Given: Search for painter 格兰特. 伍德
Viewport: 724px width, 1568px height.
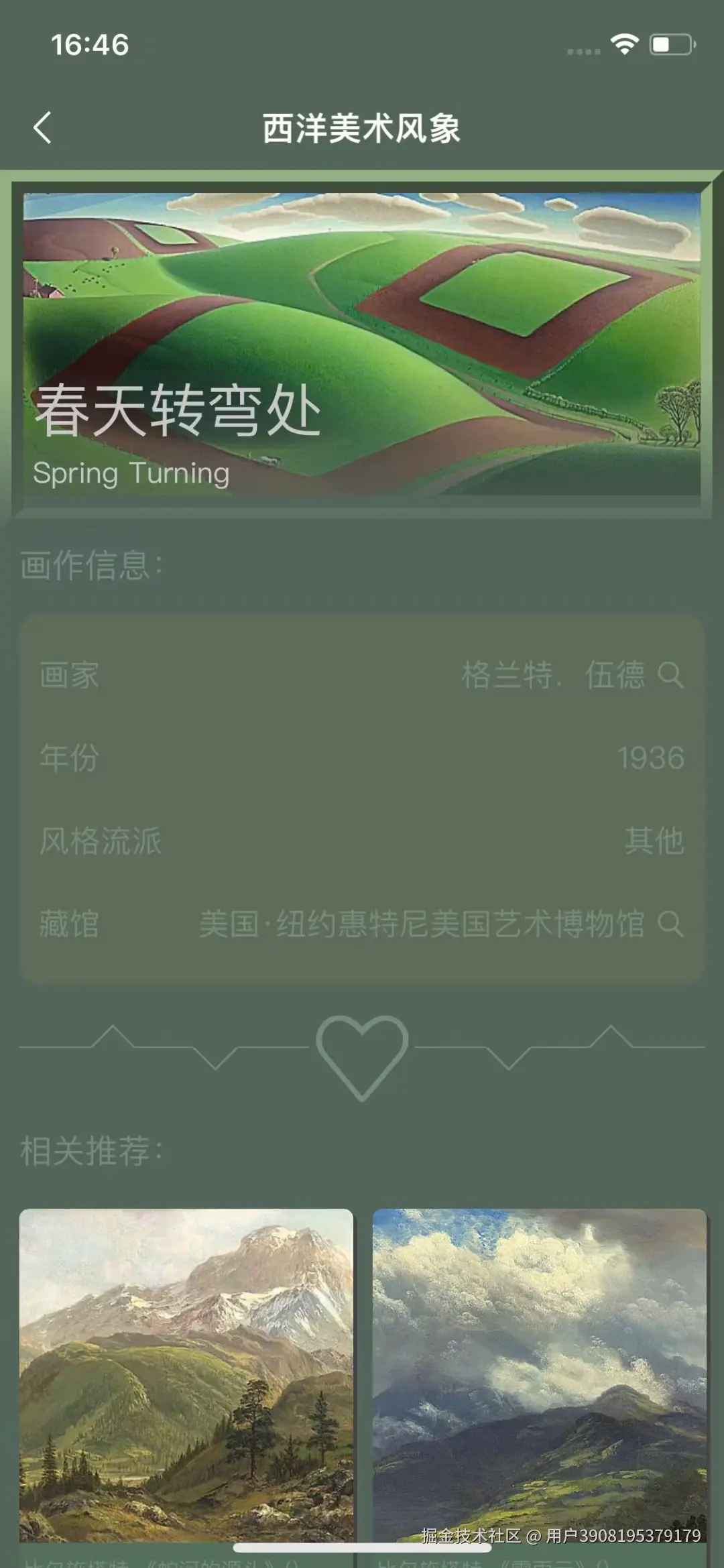Looking at the screenshot, I should pos(670,674).
